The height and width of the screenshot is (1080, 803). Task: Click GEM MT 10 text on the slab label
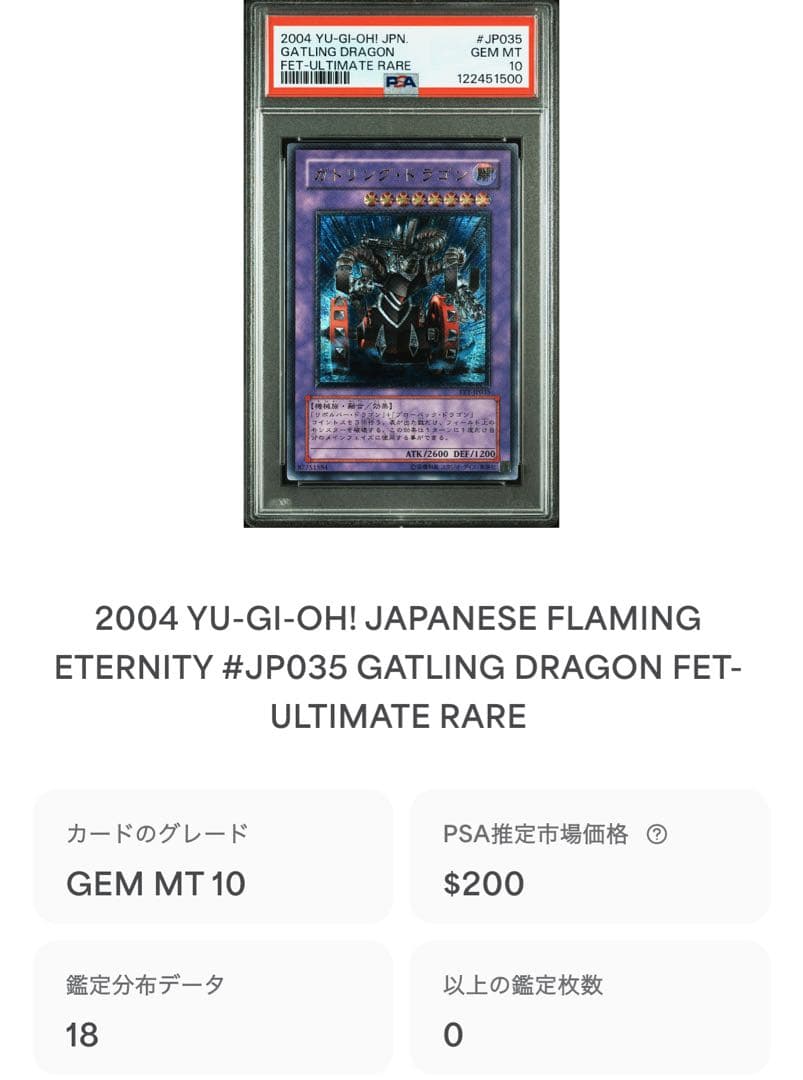[497, 53]
